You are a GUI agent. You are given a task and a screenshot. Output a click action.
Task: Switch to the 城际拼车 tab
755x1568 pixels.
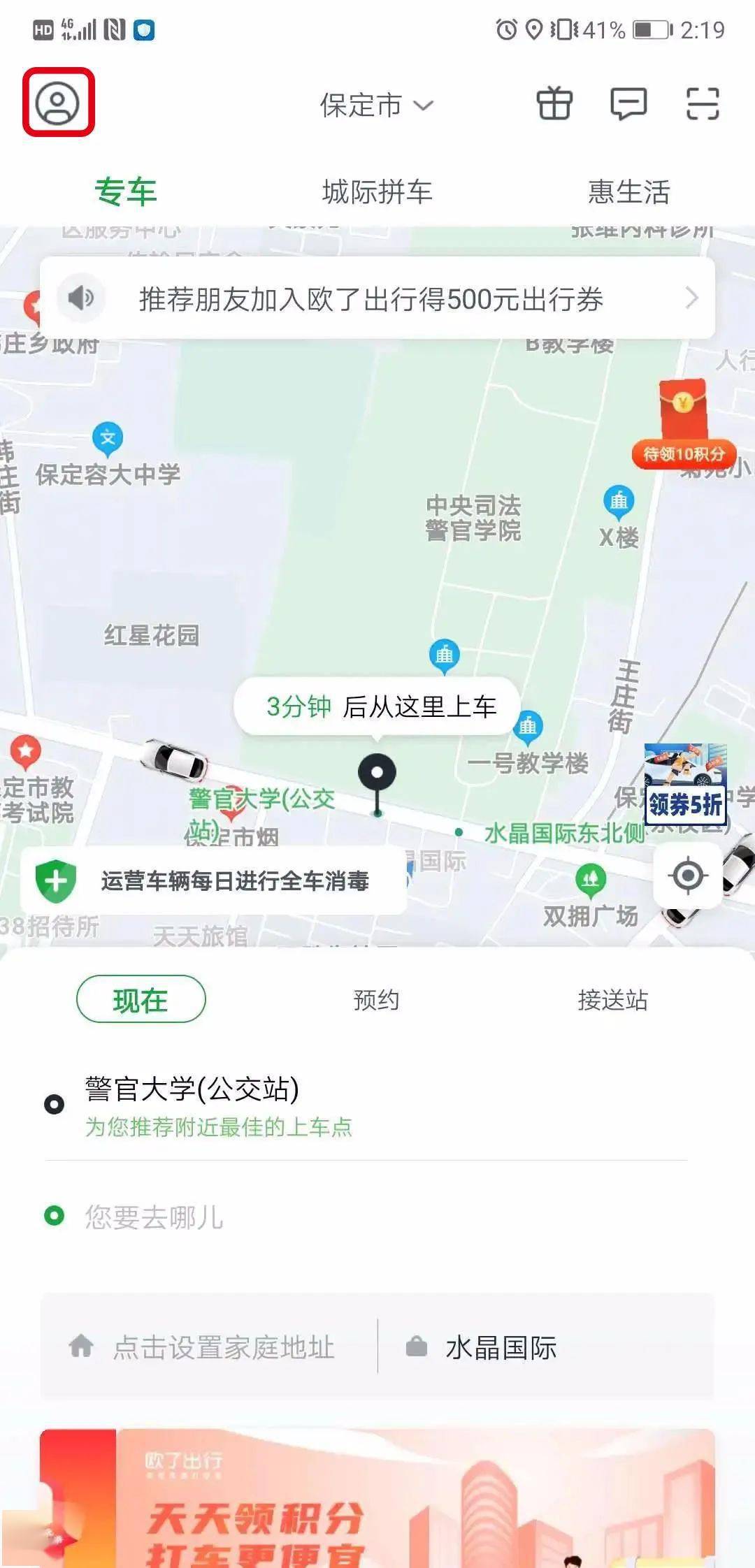click(377, 191)
